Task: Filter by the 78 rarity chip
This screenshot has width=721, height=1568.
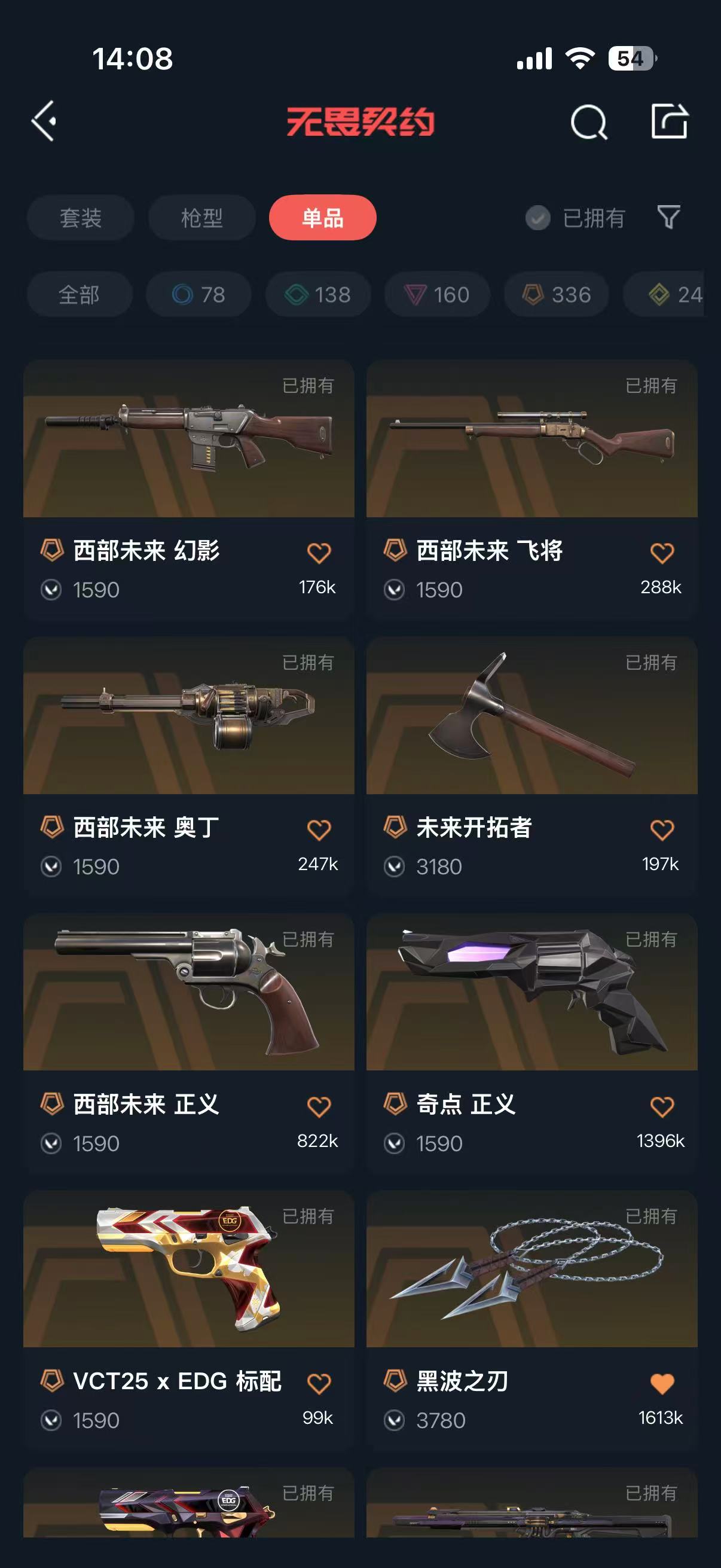Action: point(198,295)
